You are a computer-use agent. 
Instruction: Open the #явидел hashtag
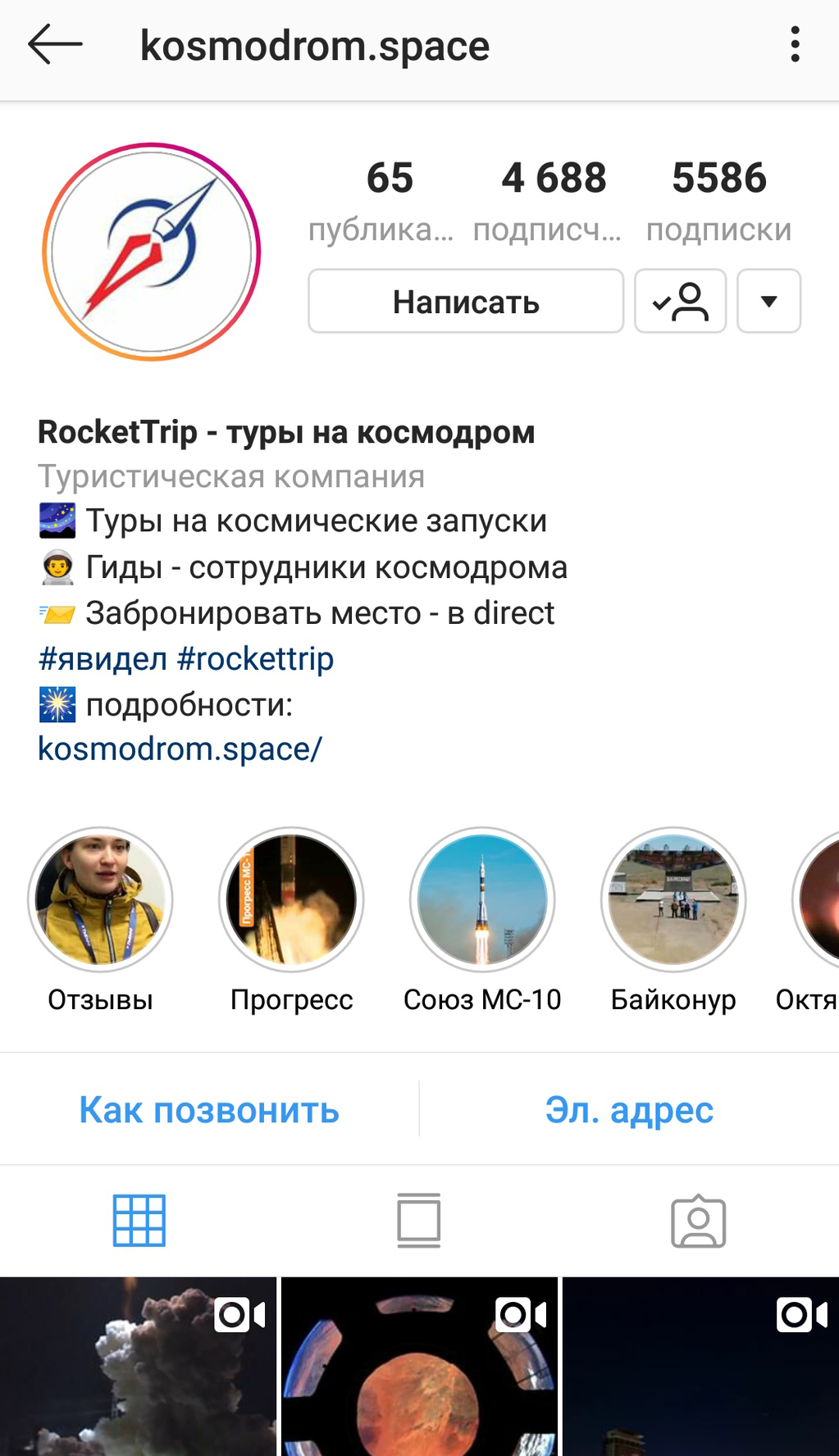coord(103,658)
